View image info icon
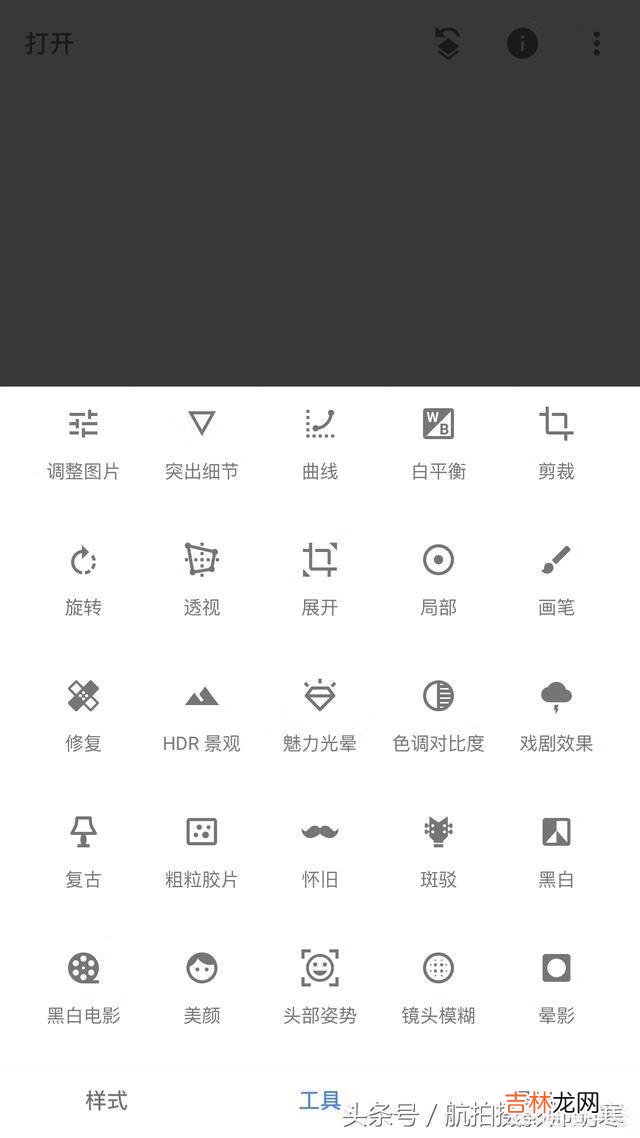This screenshot has height=1138, width=640. 522,43
